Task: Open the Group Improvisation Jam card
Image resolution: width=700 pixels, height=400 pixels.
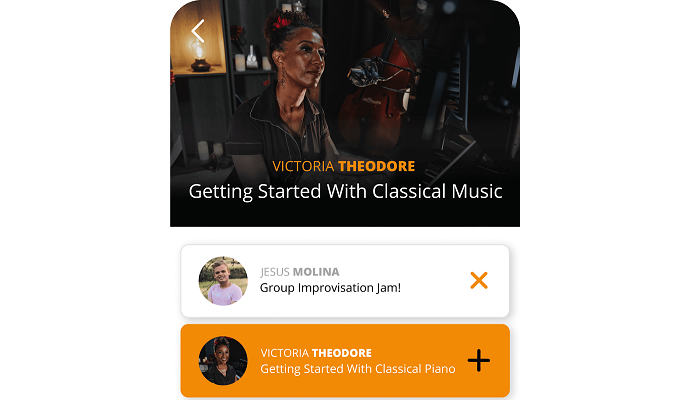Action: pos(330,281)
